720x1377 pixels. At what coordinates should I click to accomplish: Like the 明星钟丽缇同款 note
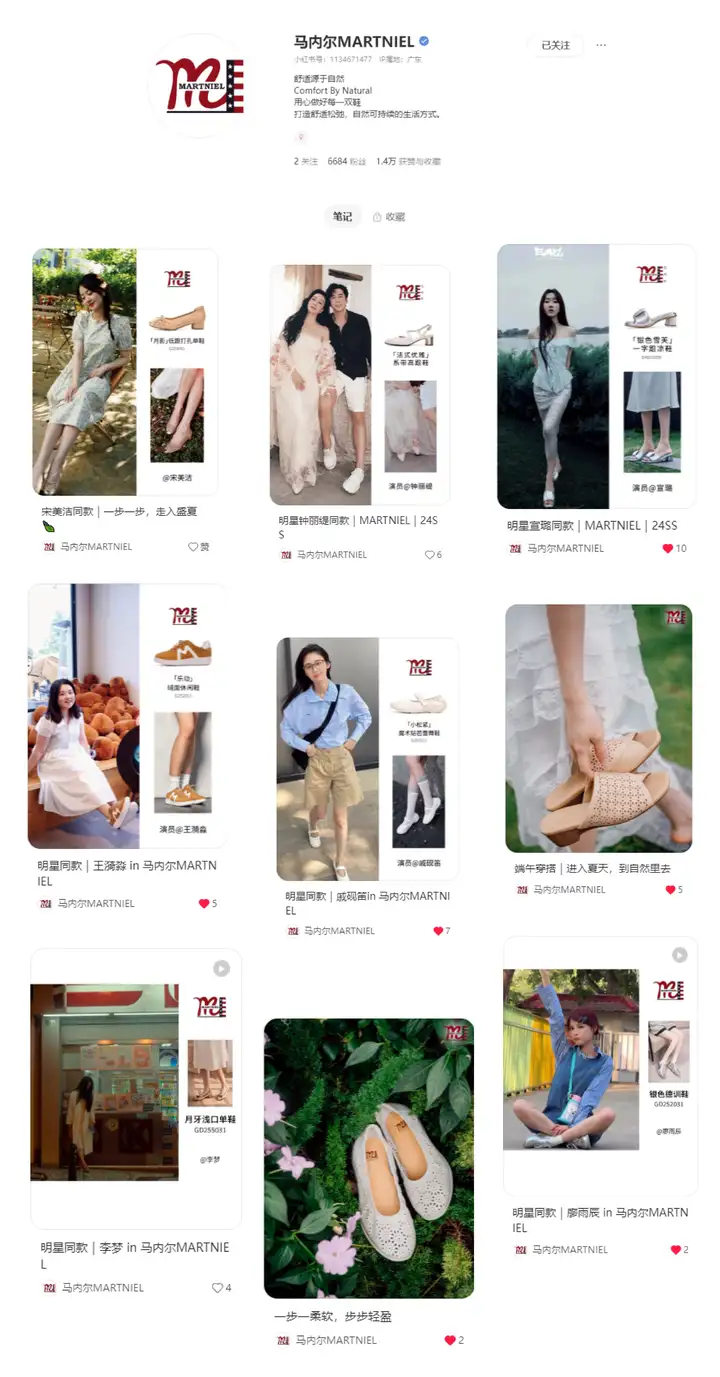click(x=429, y=555)
